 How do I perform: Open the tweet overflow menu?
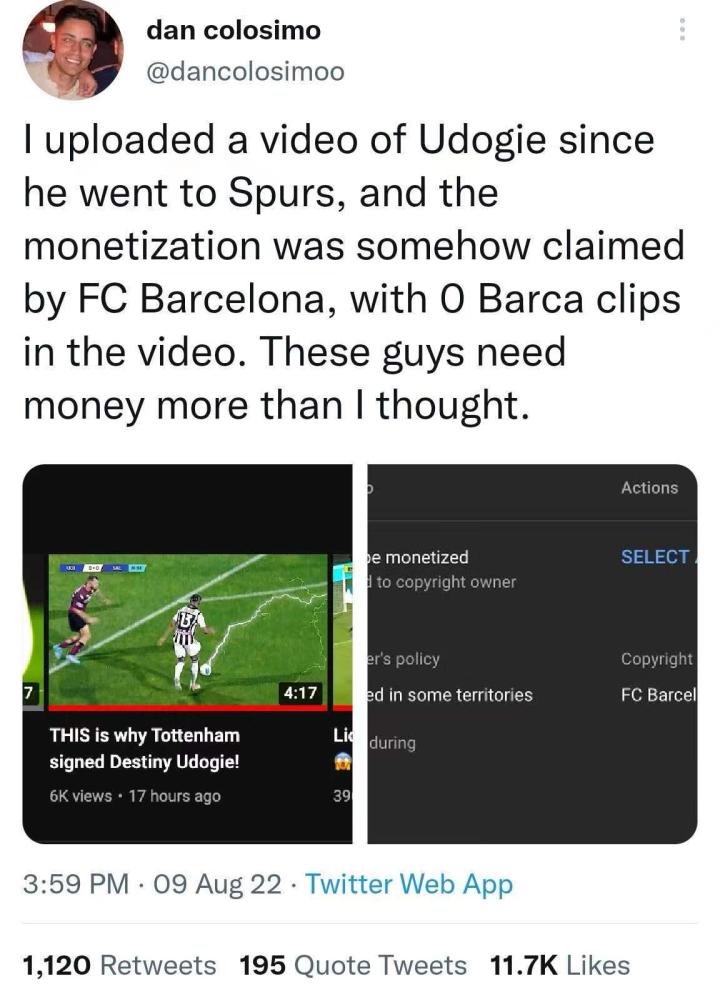(682, 30)
